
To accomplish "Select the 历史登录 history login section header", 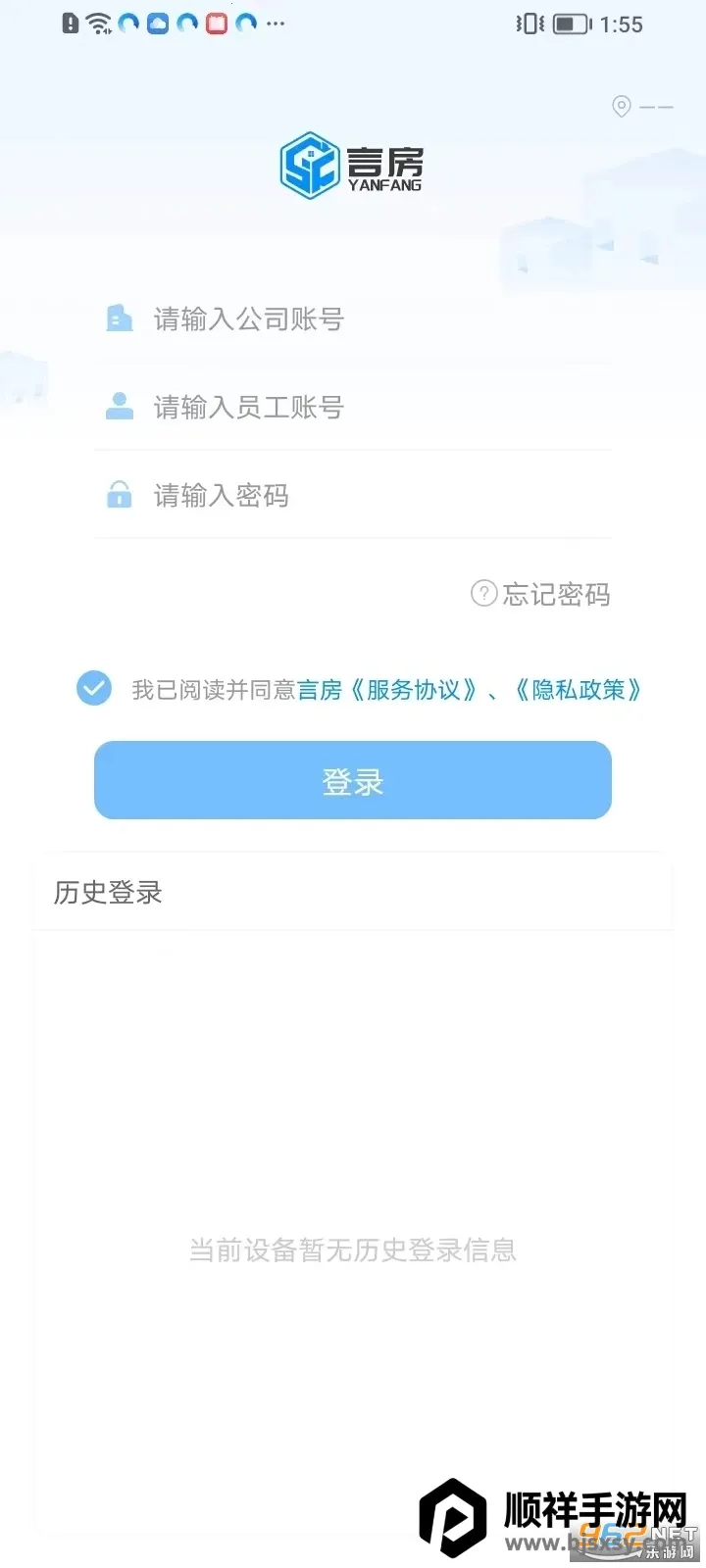I will [108, 893].
